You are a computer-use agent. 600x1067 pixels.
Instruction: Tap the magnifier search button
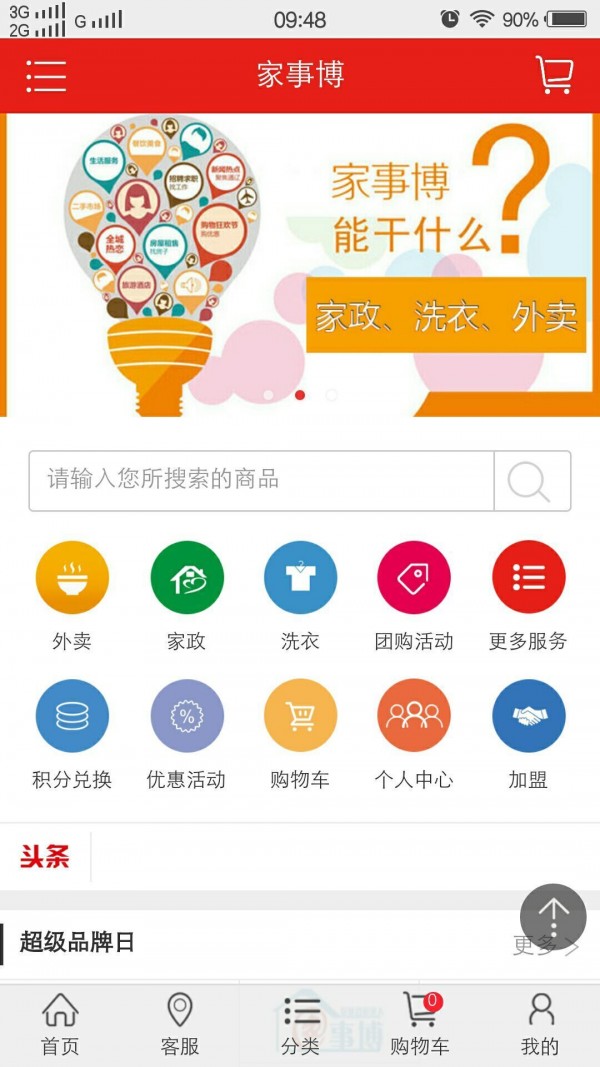[x=531, y=481]
